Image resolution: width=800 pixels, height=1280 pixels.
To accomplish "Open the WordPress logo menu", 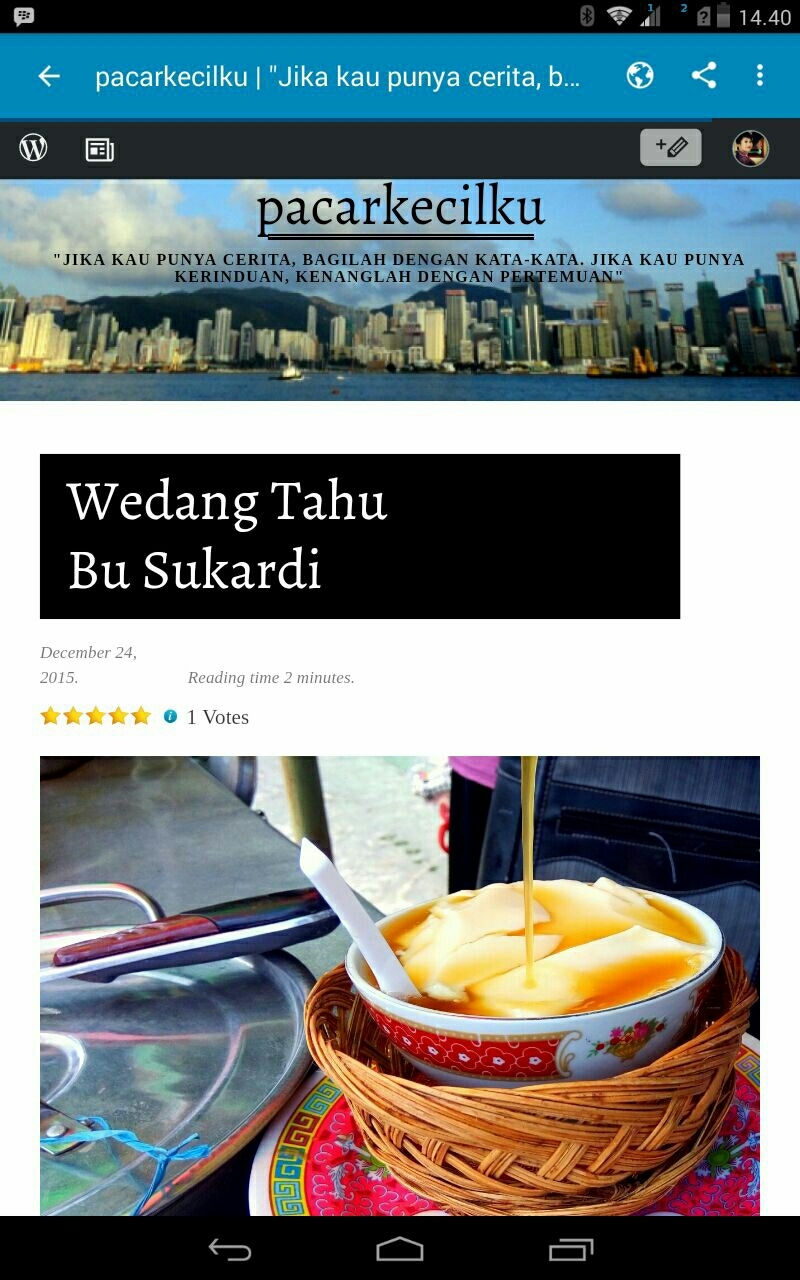I will (x=33, y=148).
